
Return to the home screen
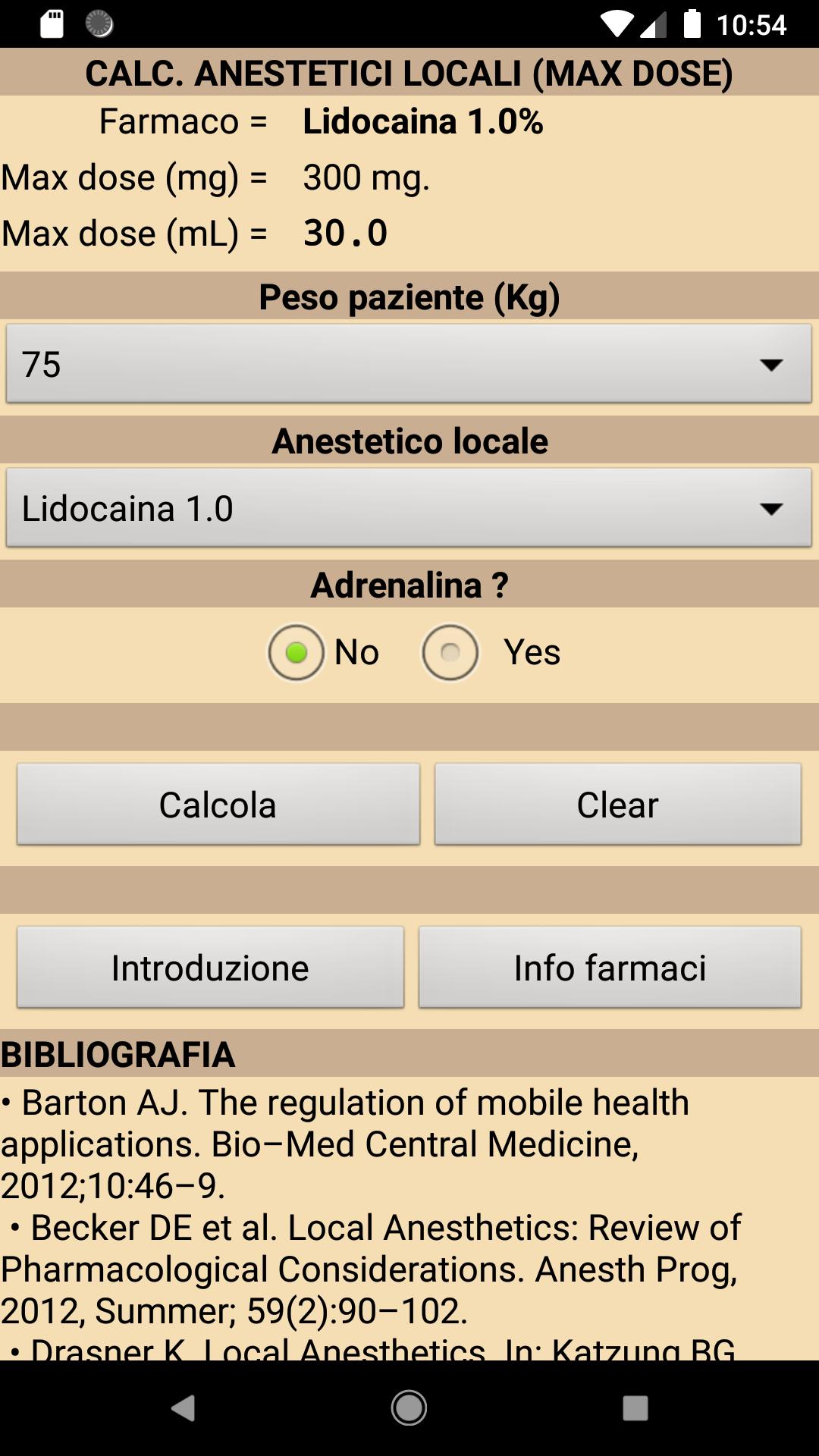point(409,1408)
